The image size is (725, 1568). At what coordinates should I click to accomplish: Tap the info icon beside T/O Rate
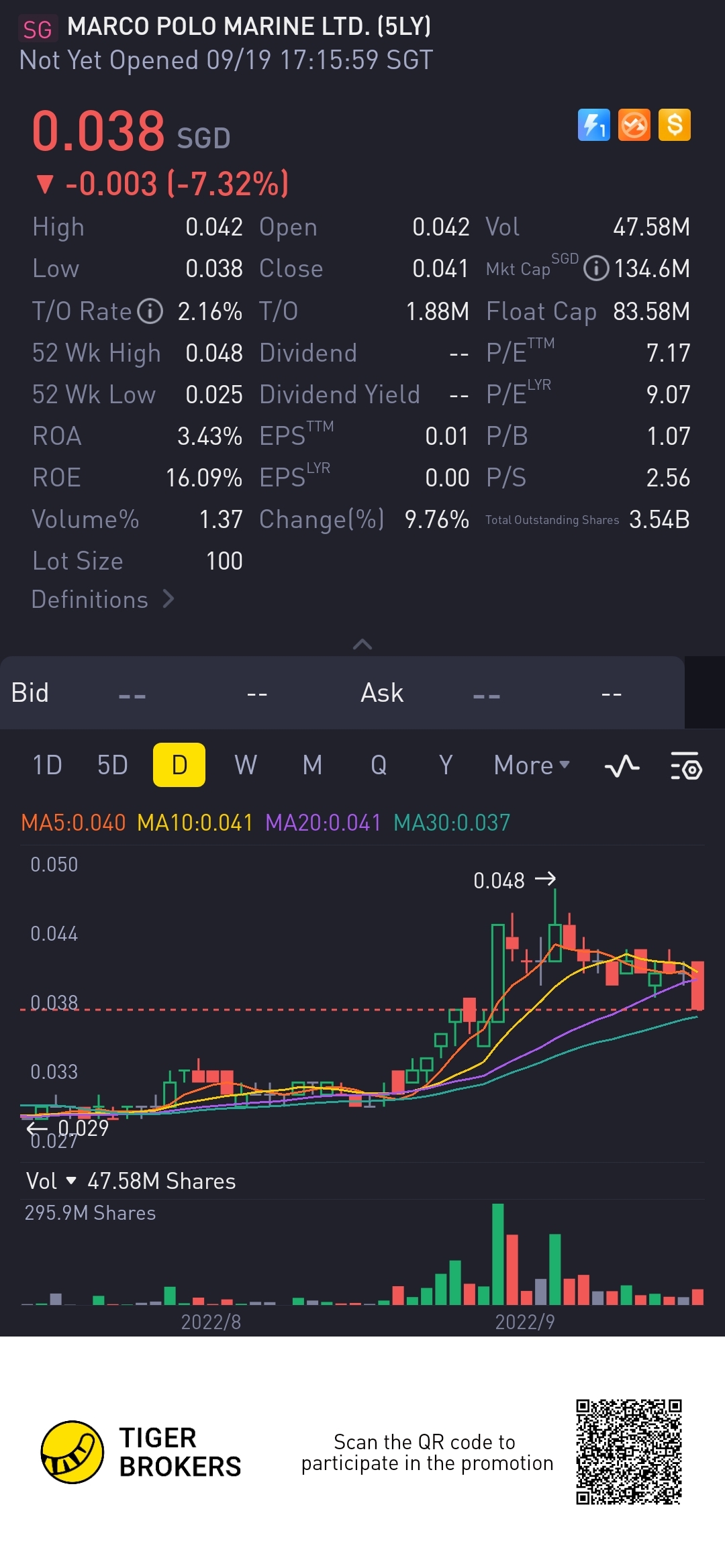pos(150,311)
